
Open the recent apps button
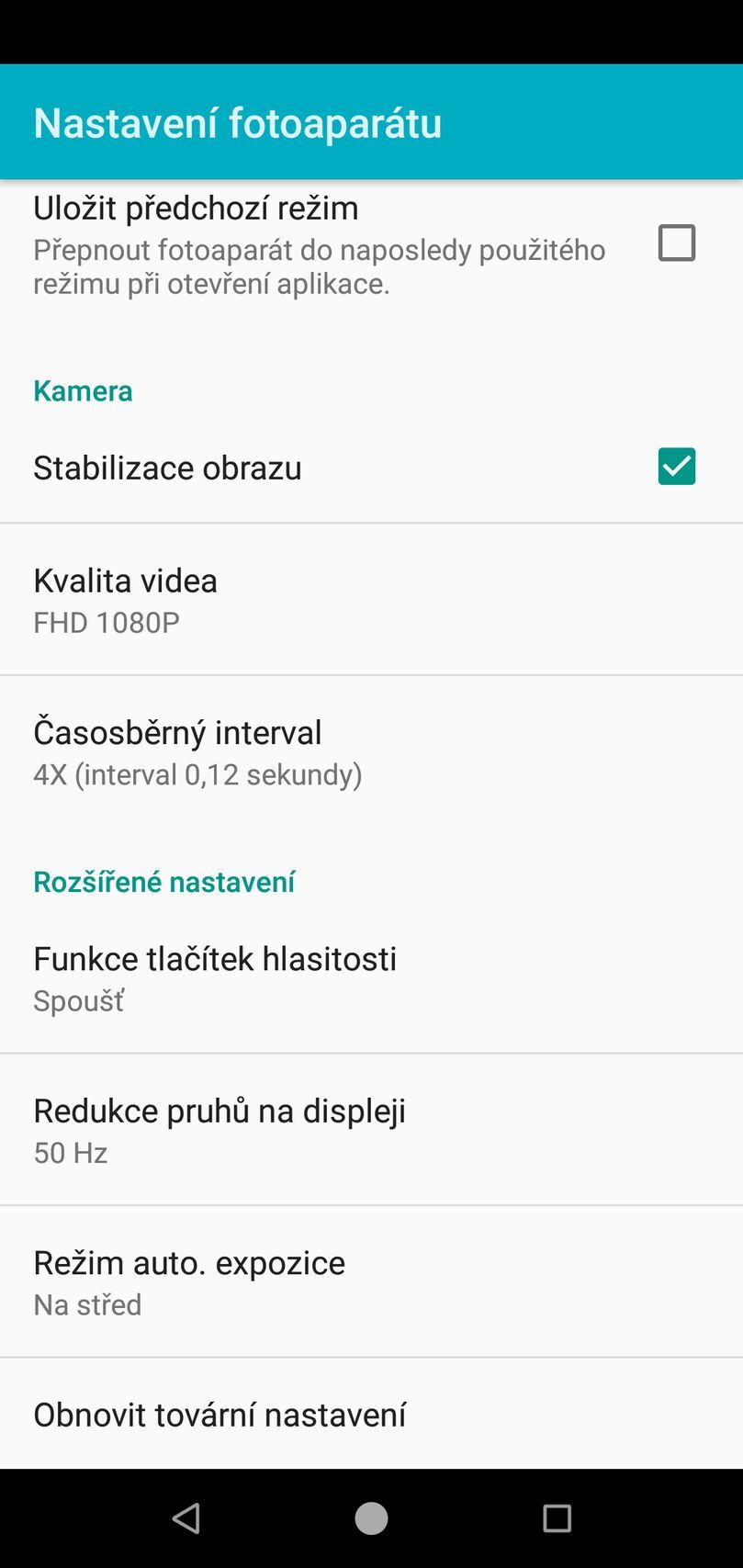click(x=556, y=1517)
